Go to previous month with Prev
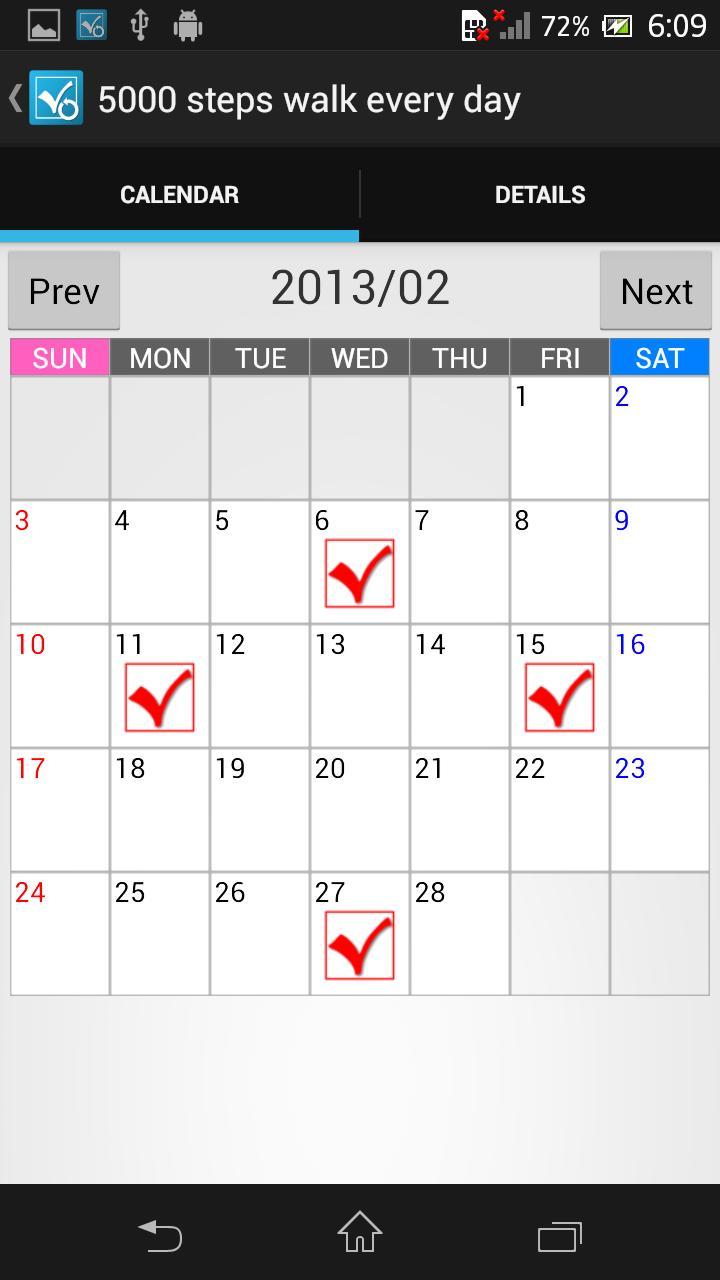 coord(64,291)
